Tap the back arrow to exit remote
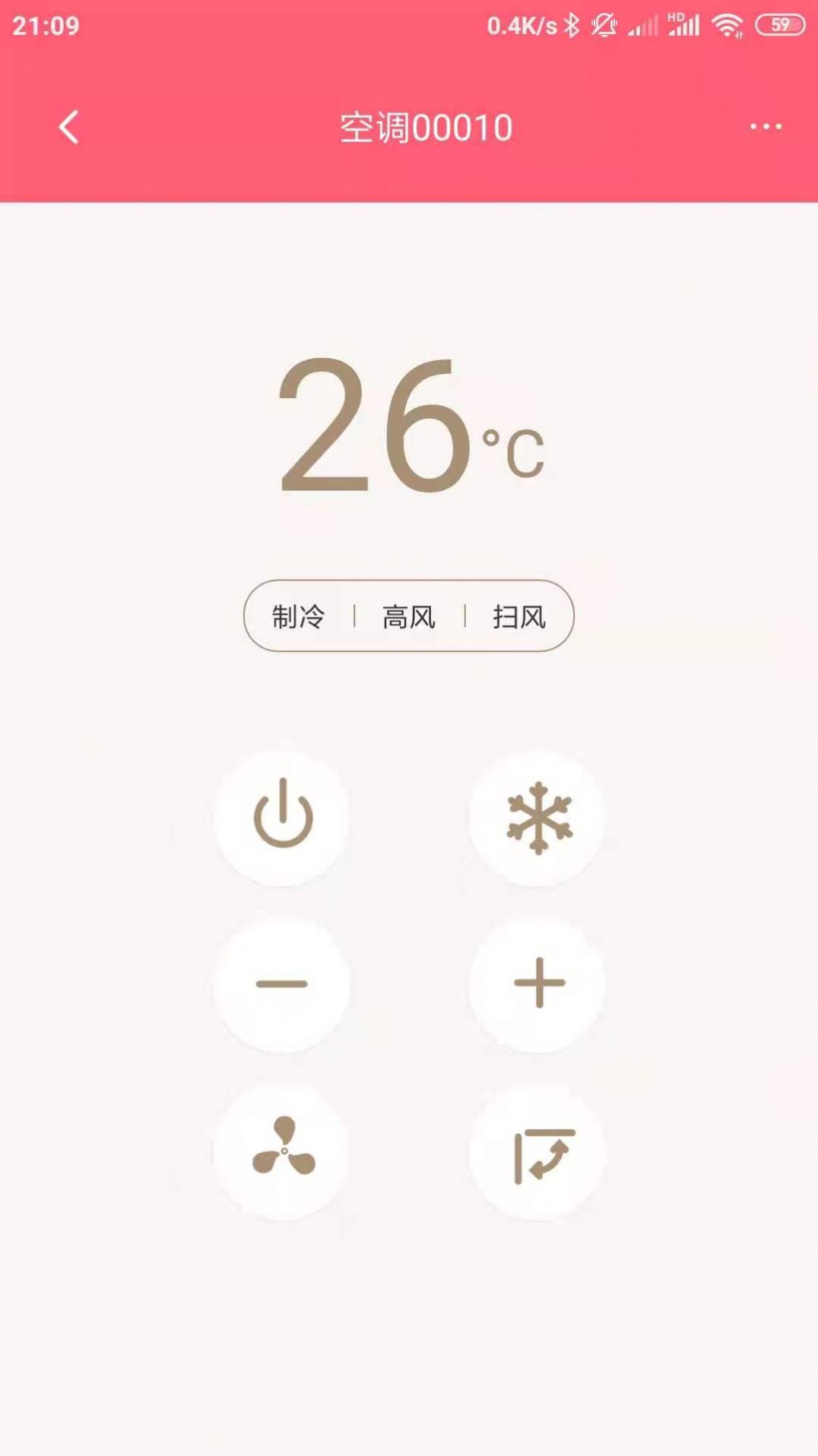818x1456 pixels. coord(68,127)
